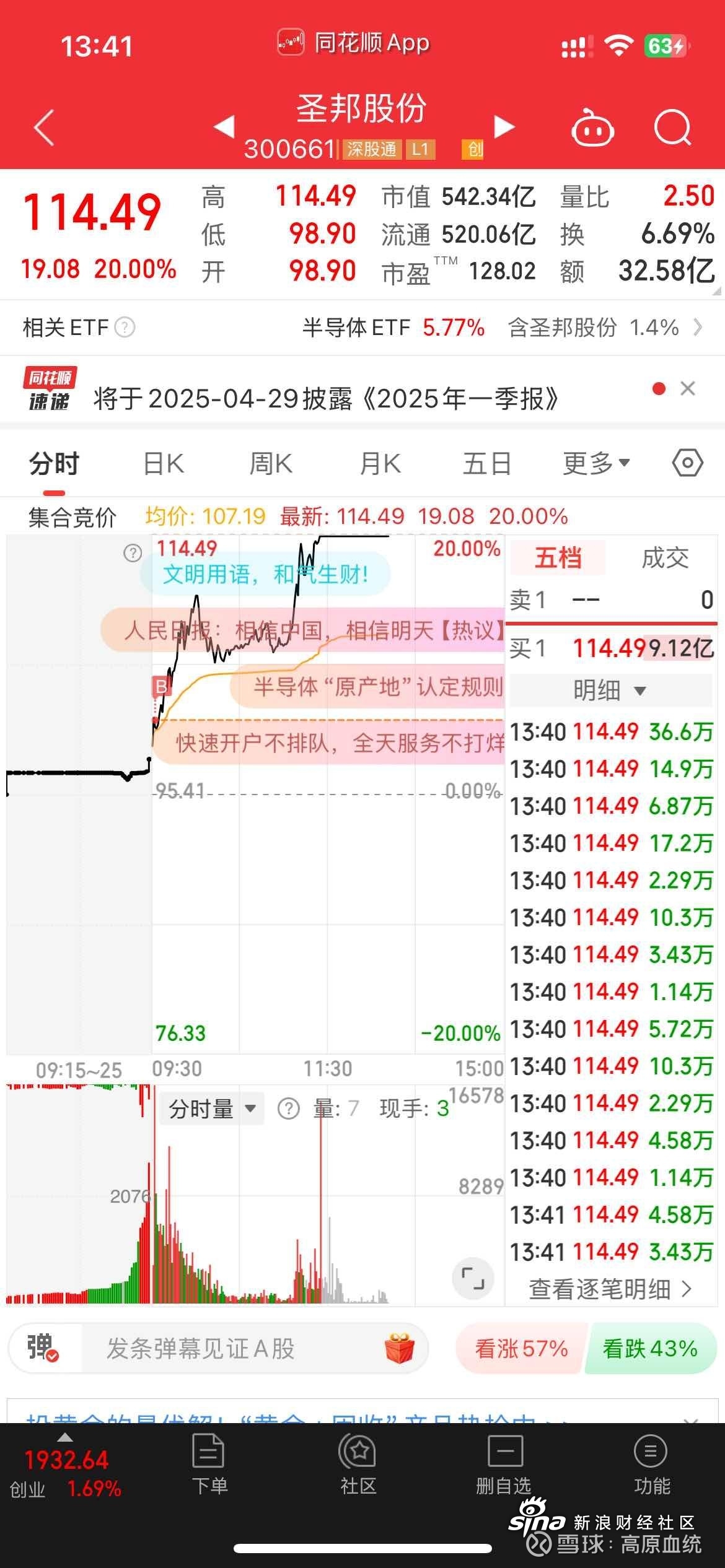Switch to the 日K chart tab
The image size is (725, 1568).
coord(164,463)
